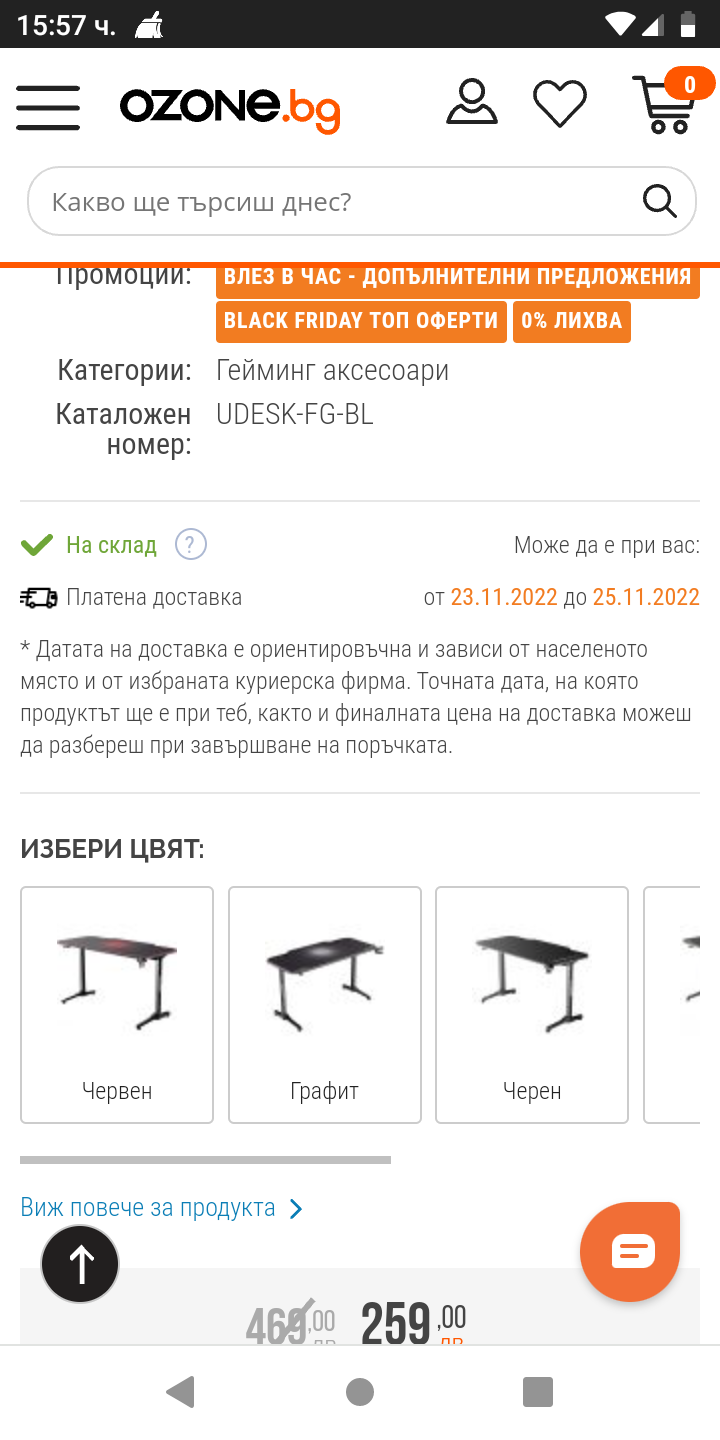Tap the system back button
The width and height of the screenshot is (720, 1440).
pos(181,1392)
